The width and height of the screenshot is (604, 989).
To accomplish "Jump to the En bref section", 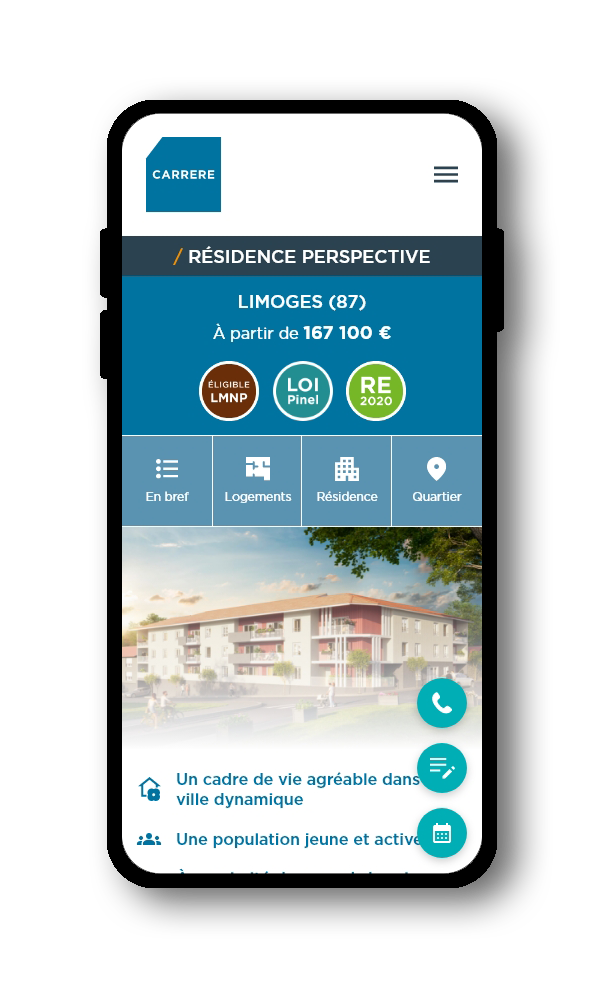I will [x=167, y=481].
